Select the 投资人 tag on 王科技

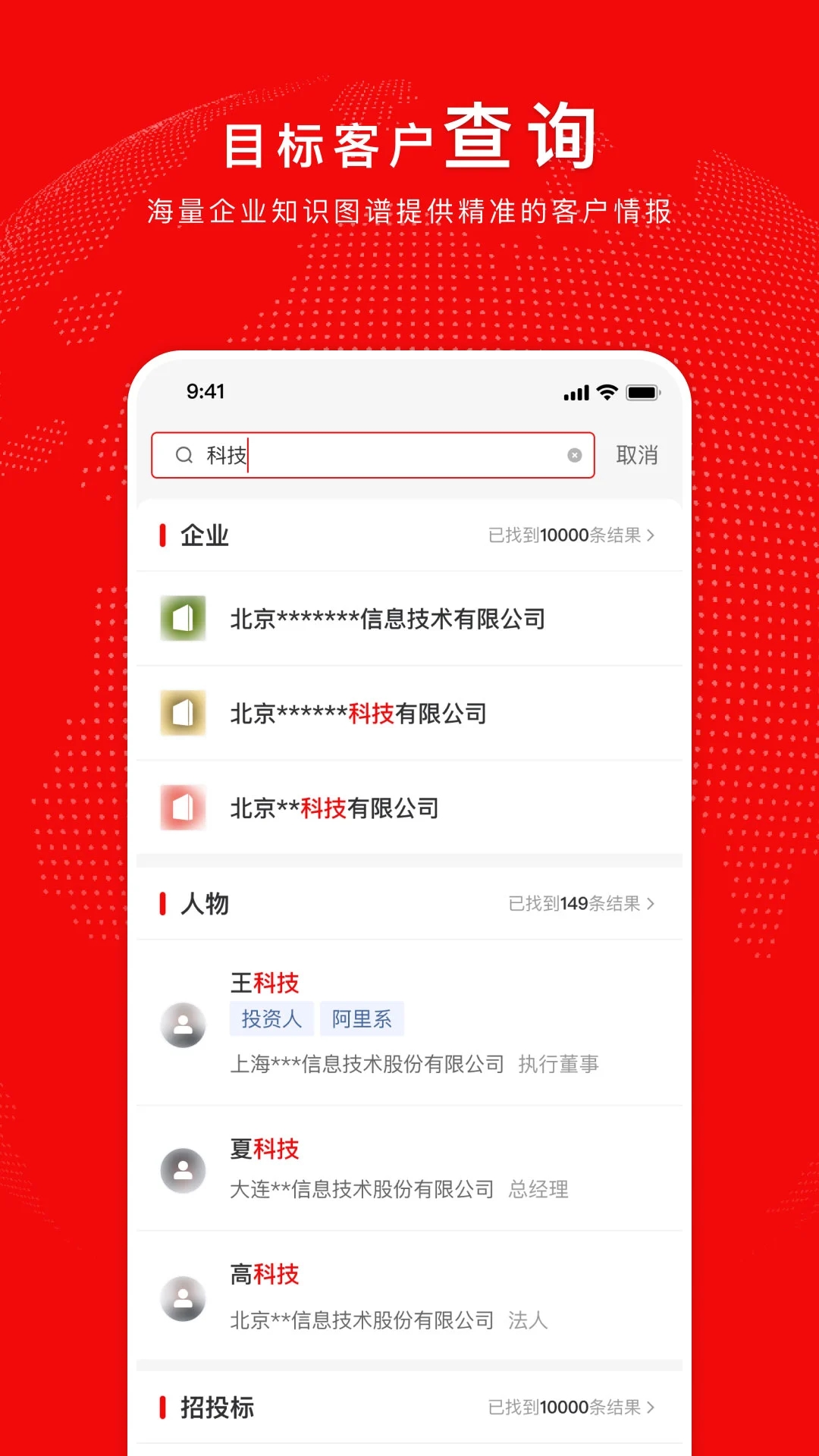(271, 1018)
